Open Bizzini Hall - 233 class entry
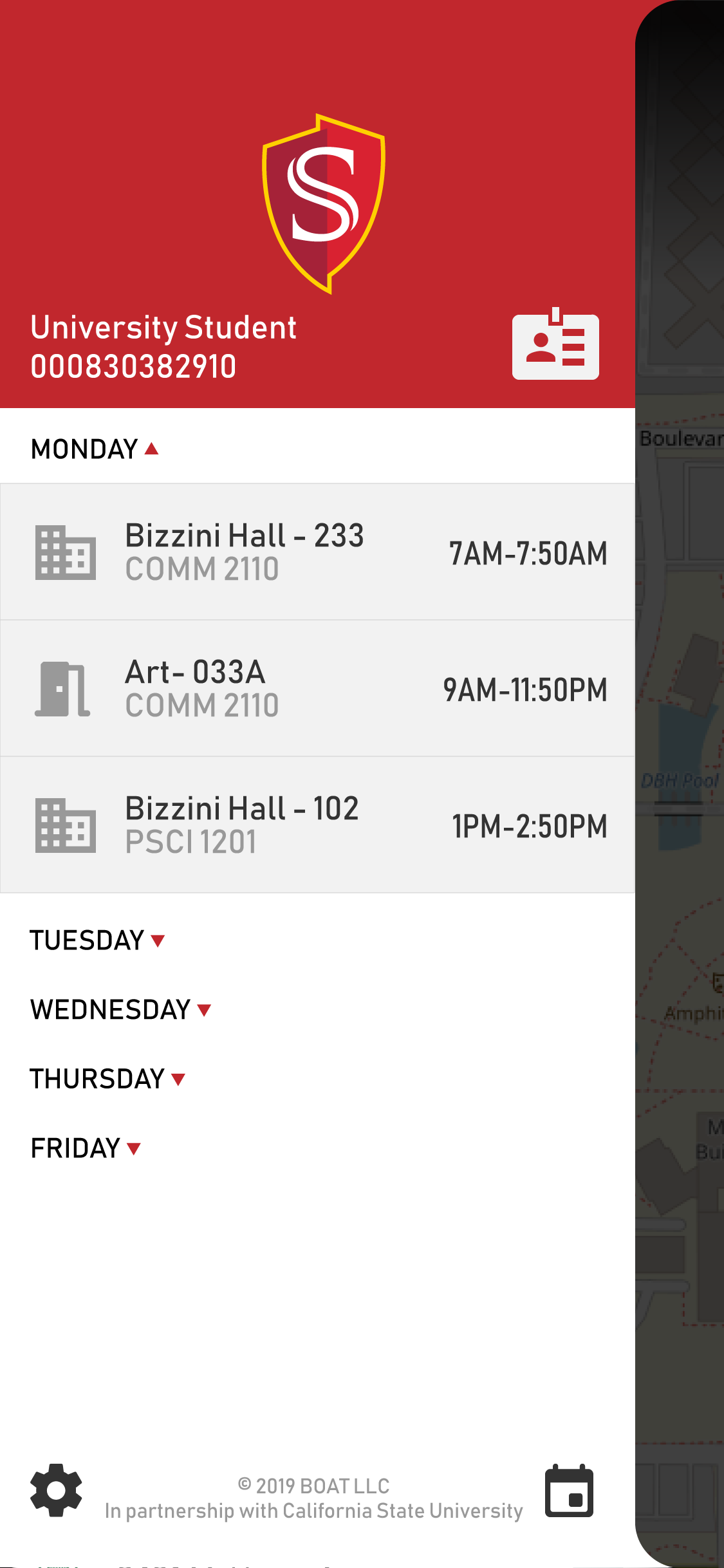Viewport: 724px width, 1568px height. click(318, 552)
